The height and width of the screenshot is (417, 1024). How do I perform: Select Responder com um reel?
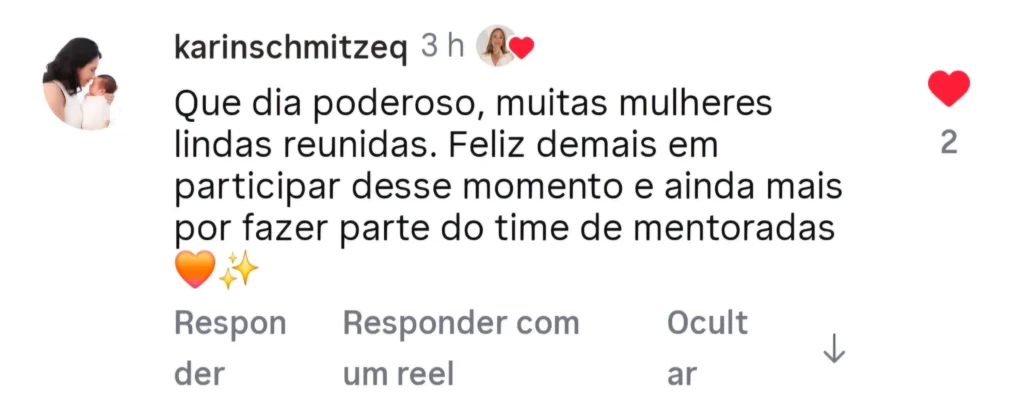(x=461, y=349)
